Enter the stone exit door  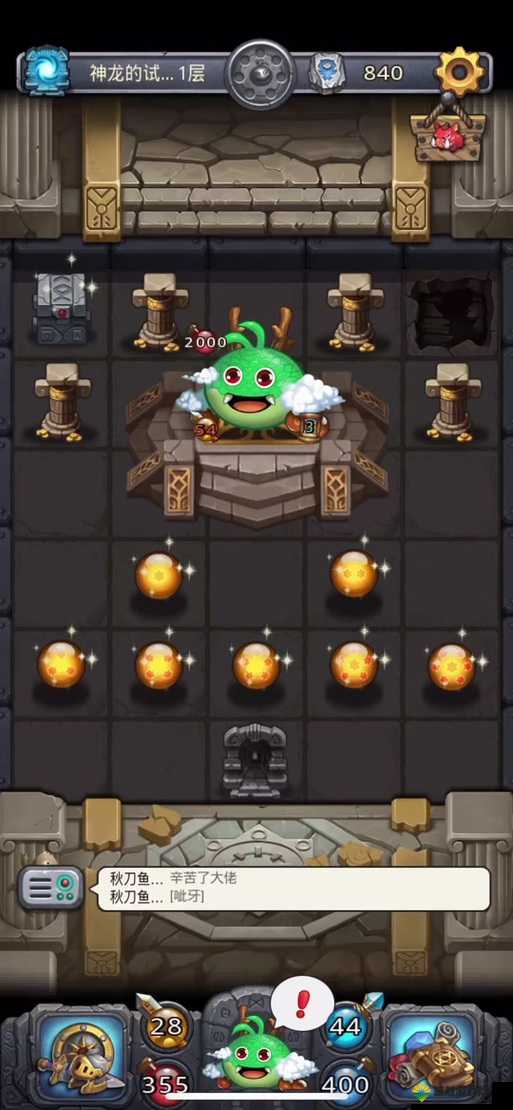click(x=255, y=760)
